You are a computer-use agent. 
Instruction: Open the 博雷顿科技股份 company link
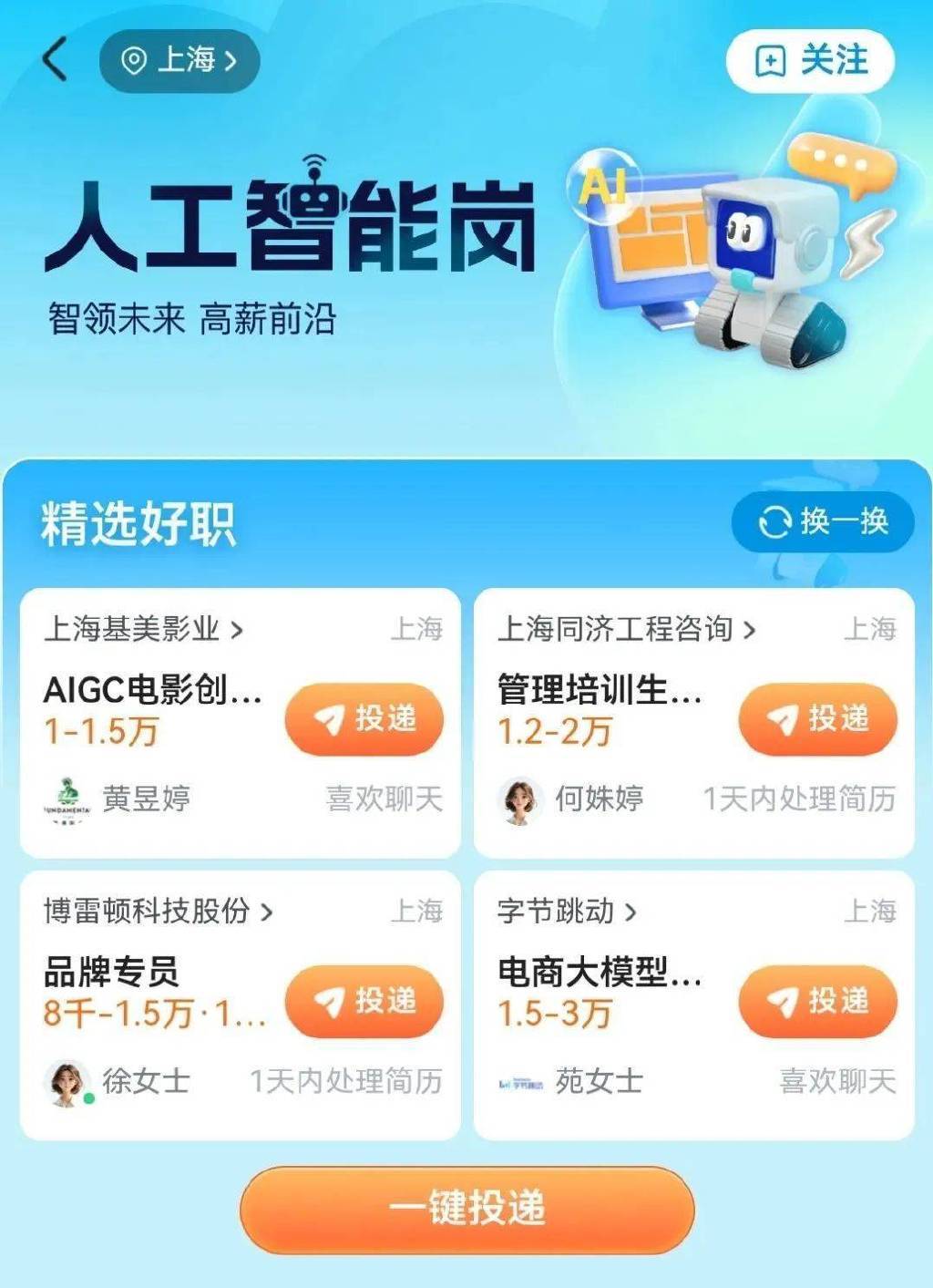pyautogui.click(x=159, y=911)
